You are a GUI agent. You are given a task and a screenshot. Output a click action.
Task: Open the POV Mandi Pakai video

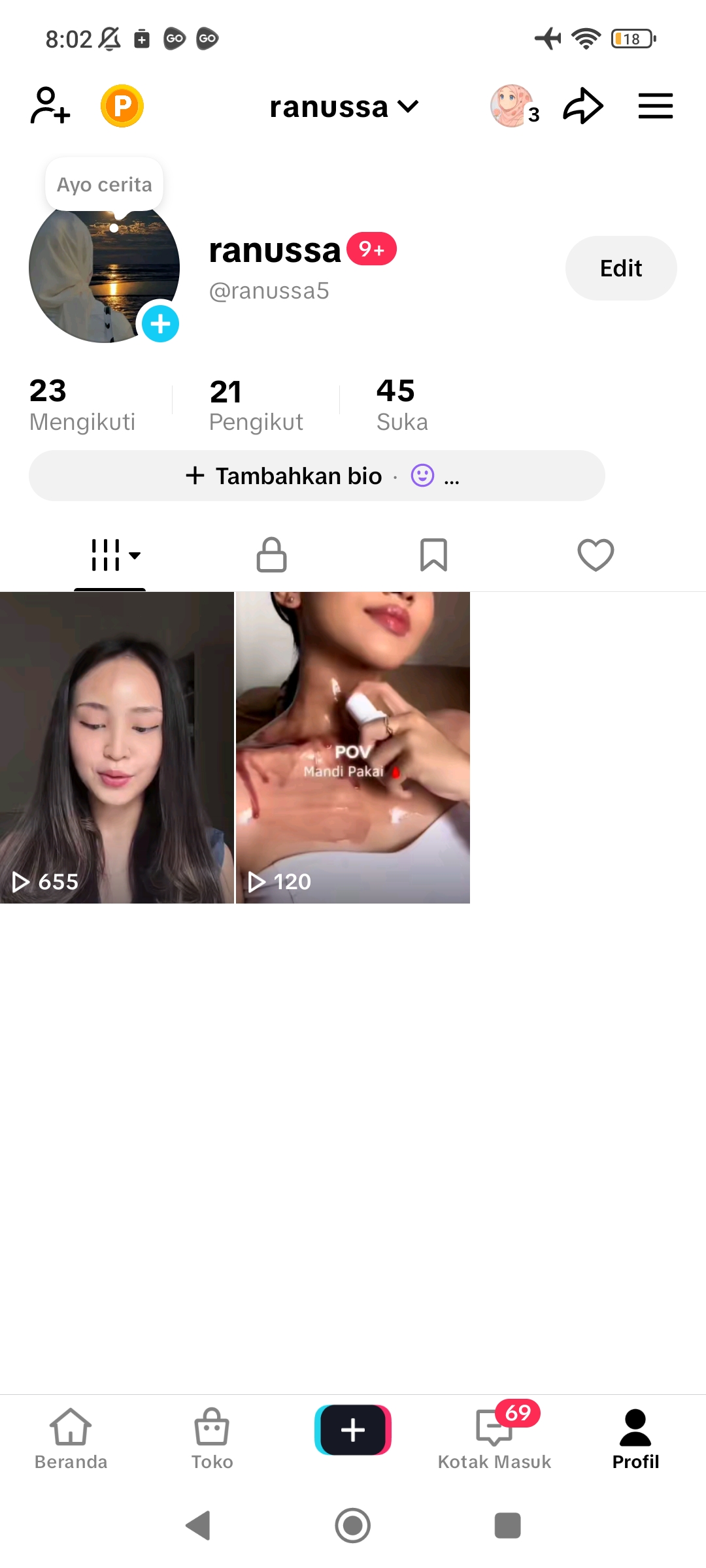353,747
